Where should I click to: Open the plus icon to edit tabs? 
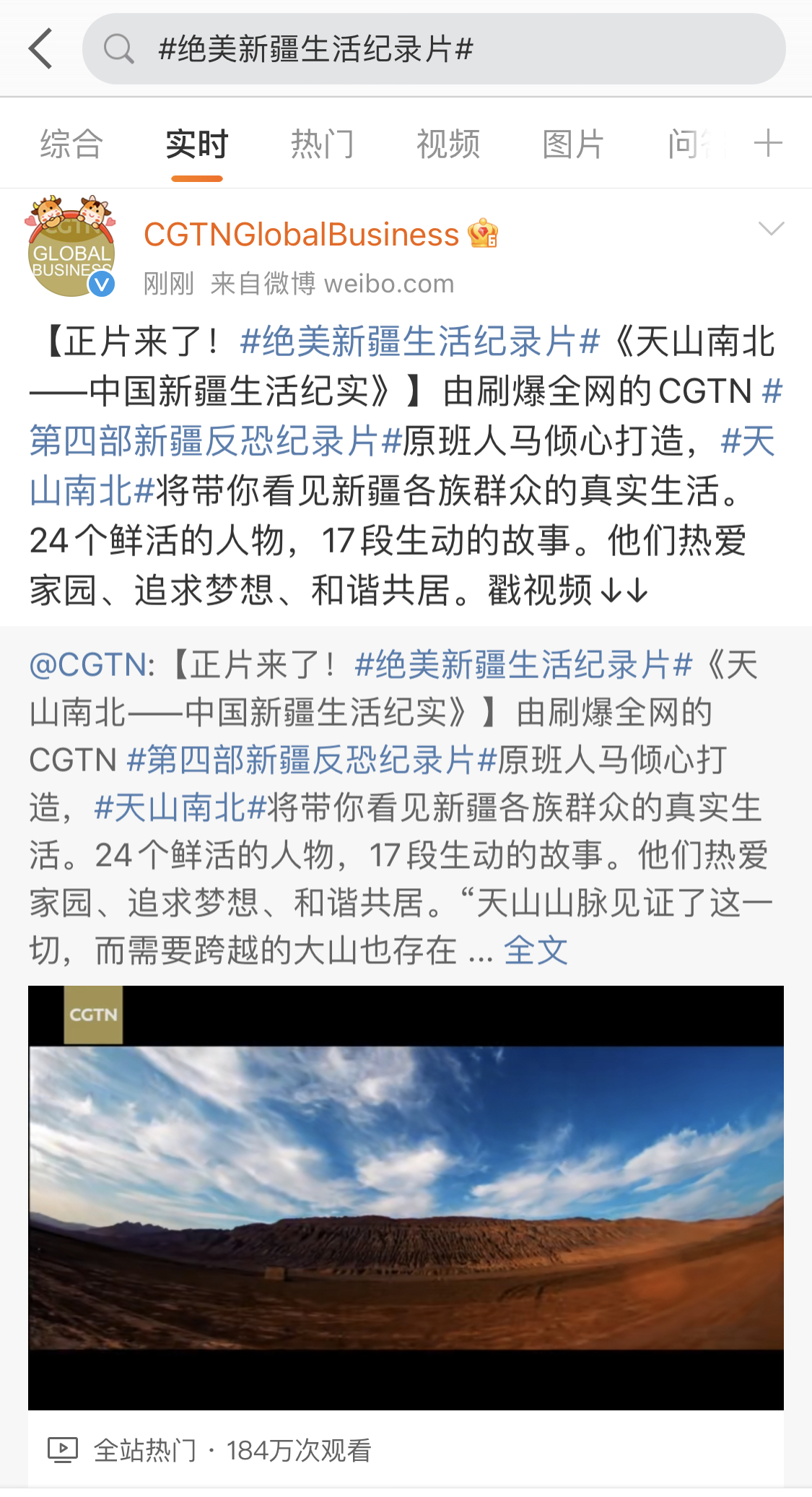[x=767, y=143]
